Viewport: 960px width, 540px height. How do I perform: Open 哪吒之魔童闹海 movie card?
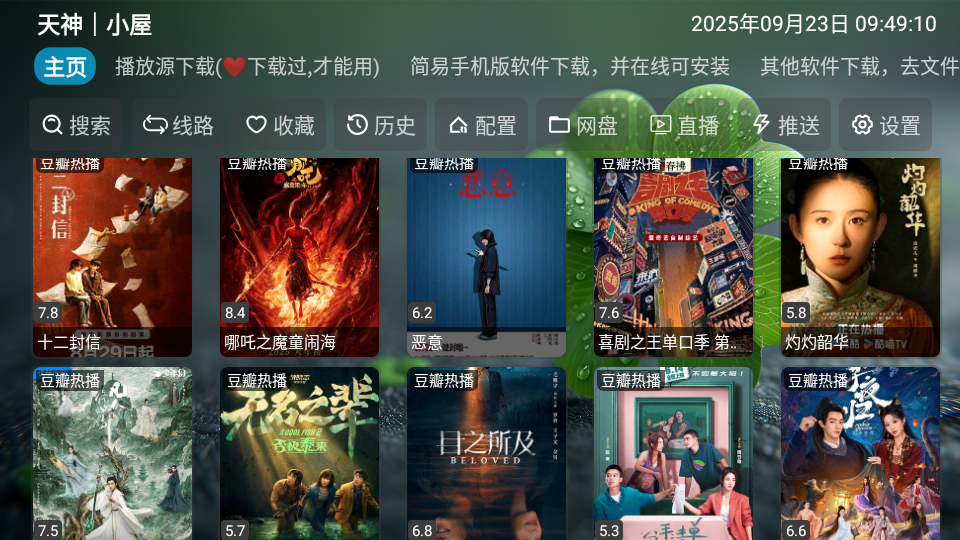coord(299,255)
